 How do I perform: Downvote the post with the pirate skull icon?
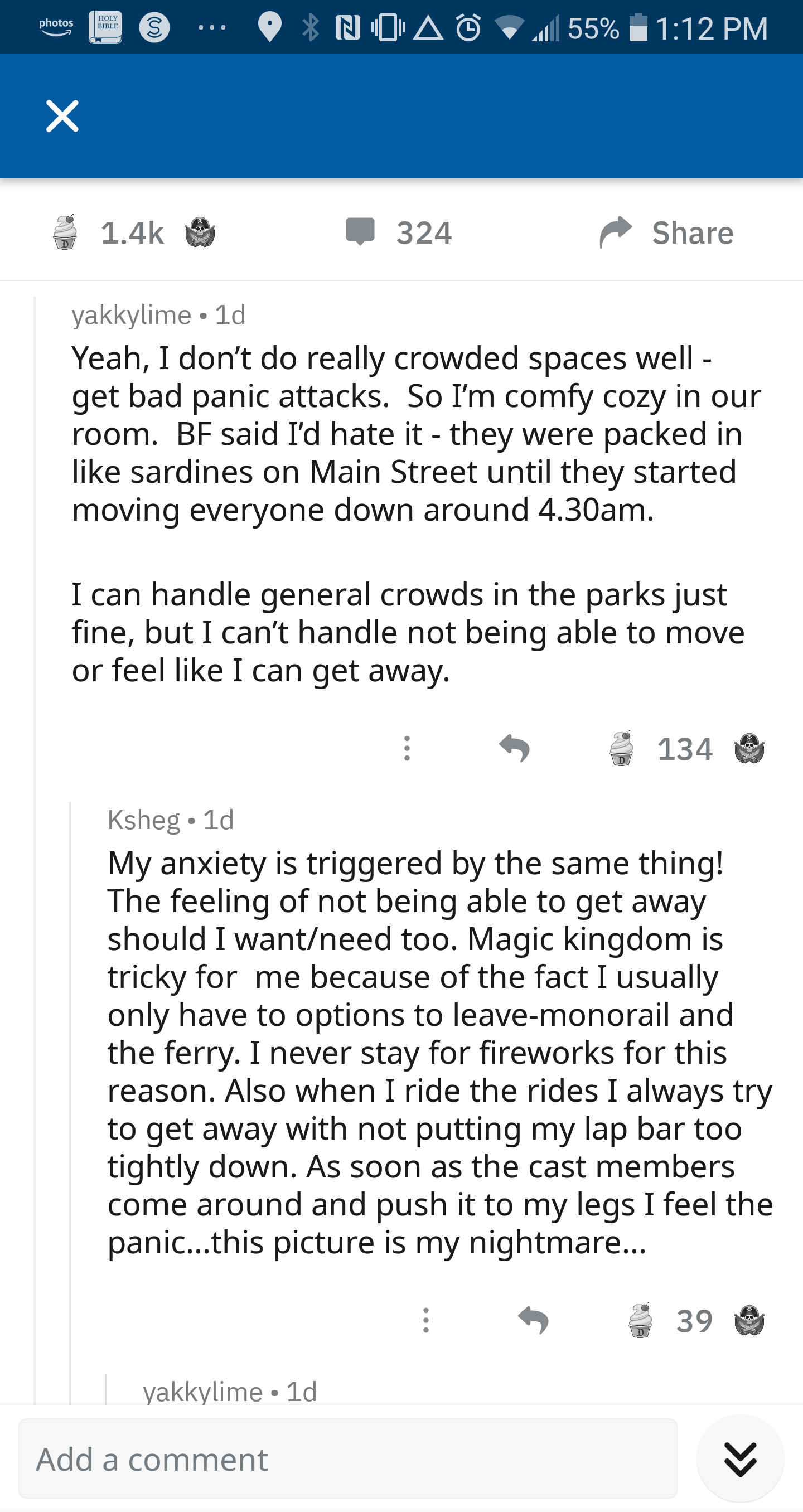click(200, 232)
